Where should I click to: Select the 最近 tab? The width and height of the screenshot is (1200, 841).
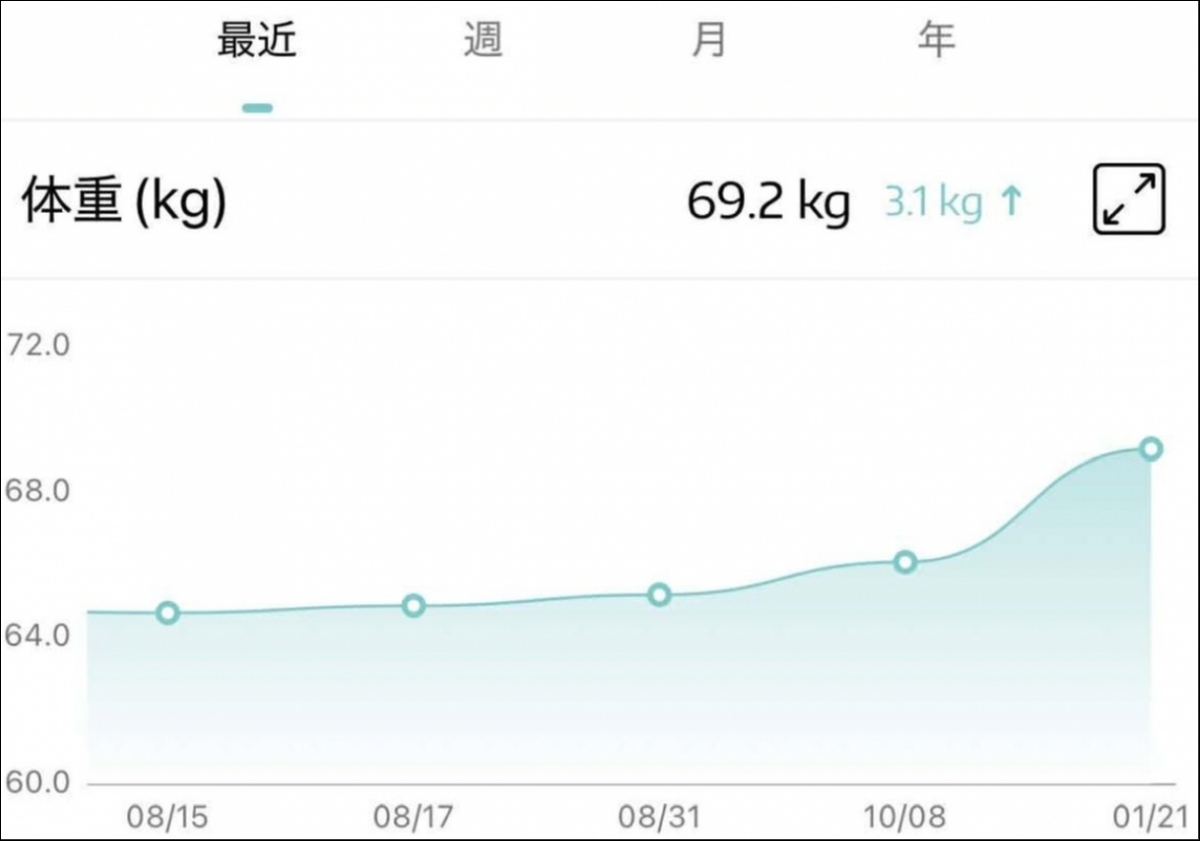click(x=257, y=42)
